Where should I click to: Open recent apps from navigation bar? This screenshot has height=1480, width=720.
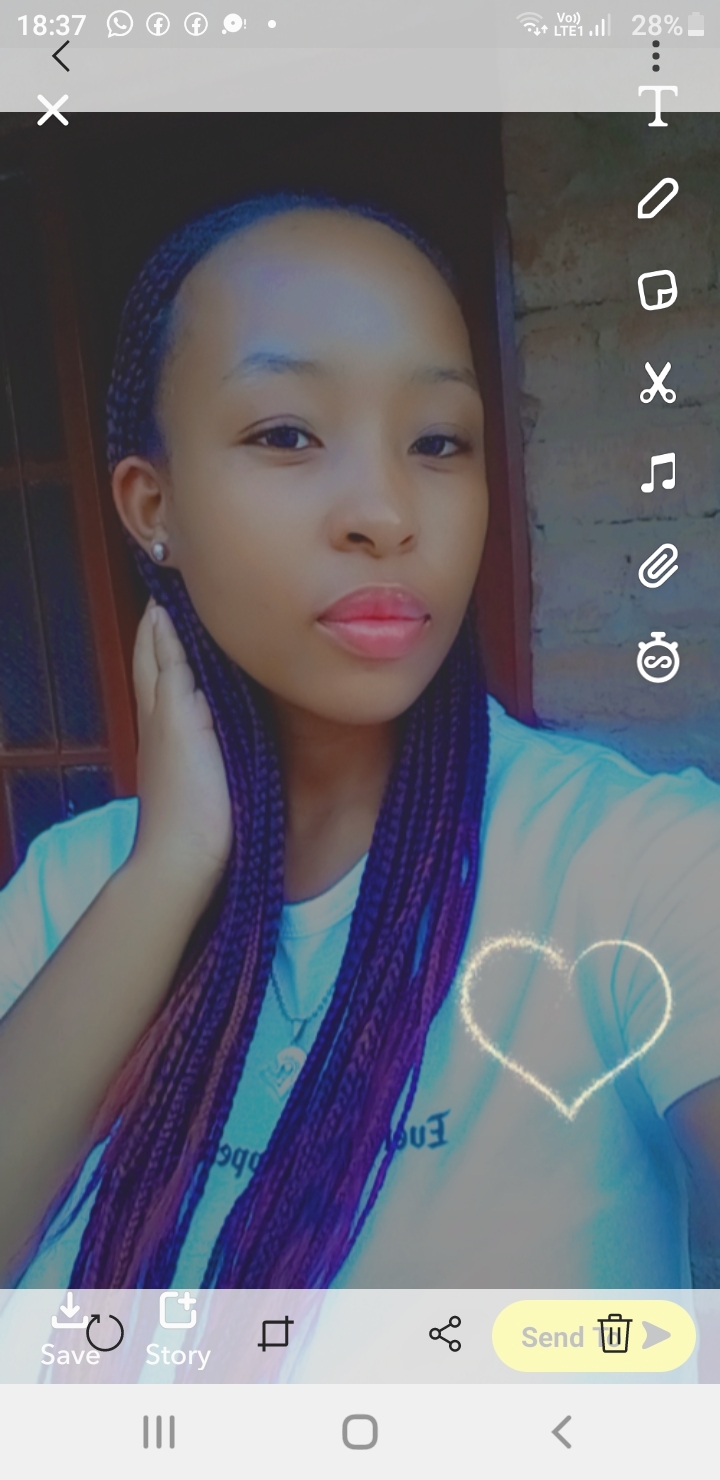click(x=159, y=1432)
